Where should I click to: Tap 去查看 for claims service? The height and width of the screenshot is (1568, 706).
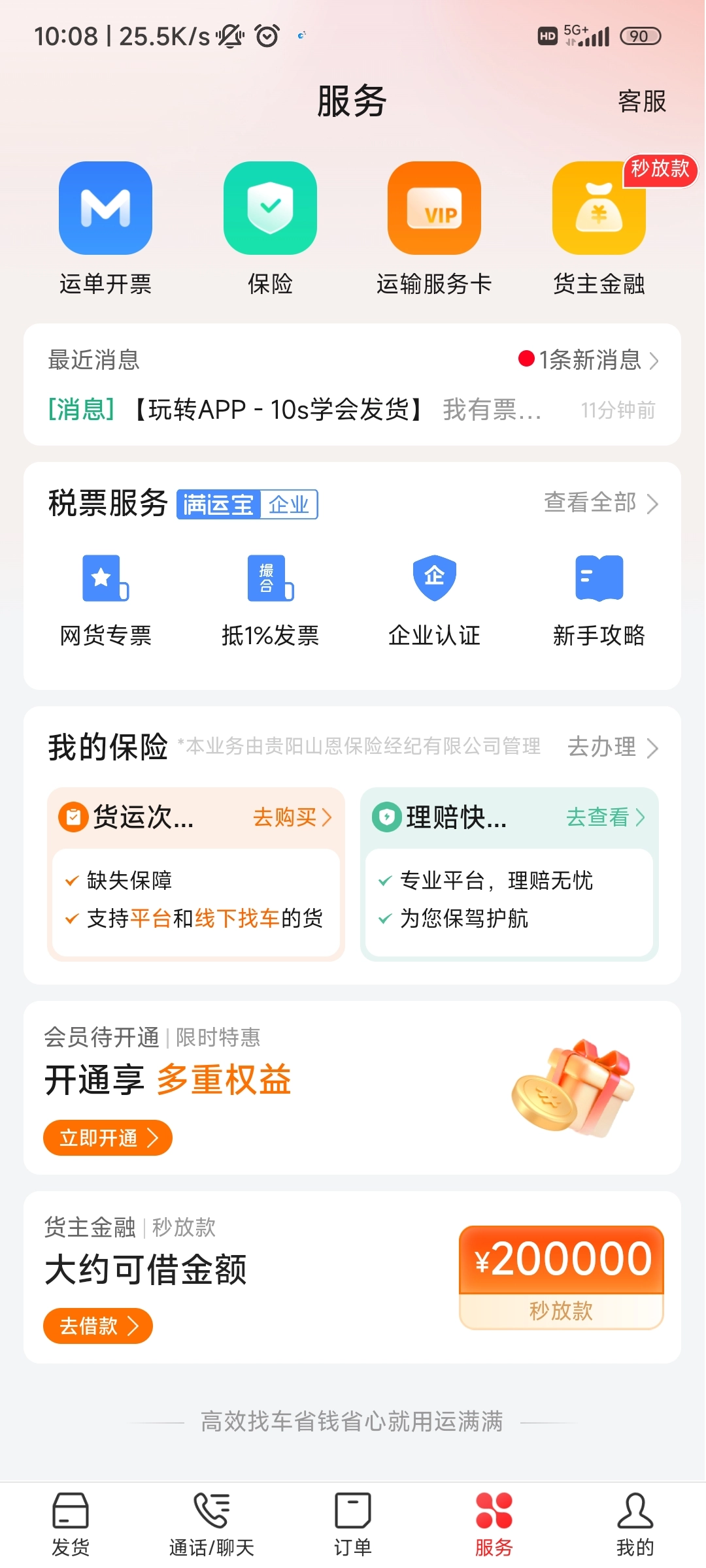[605, 817]
